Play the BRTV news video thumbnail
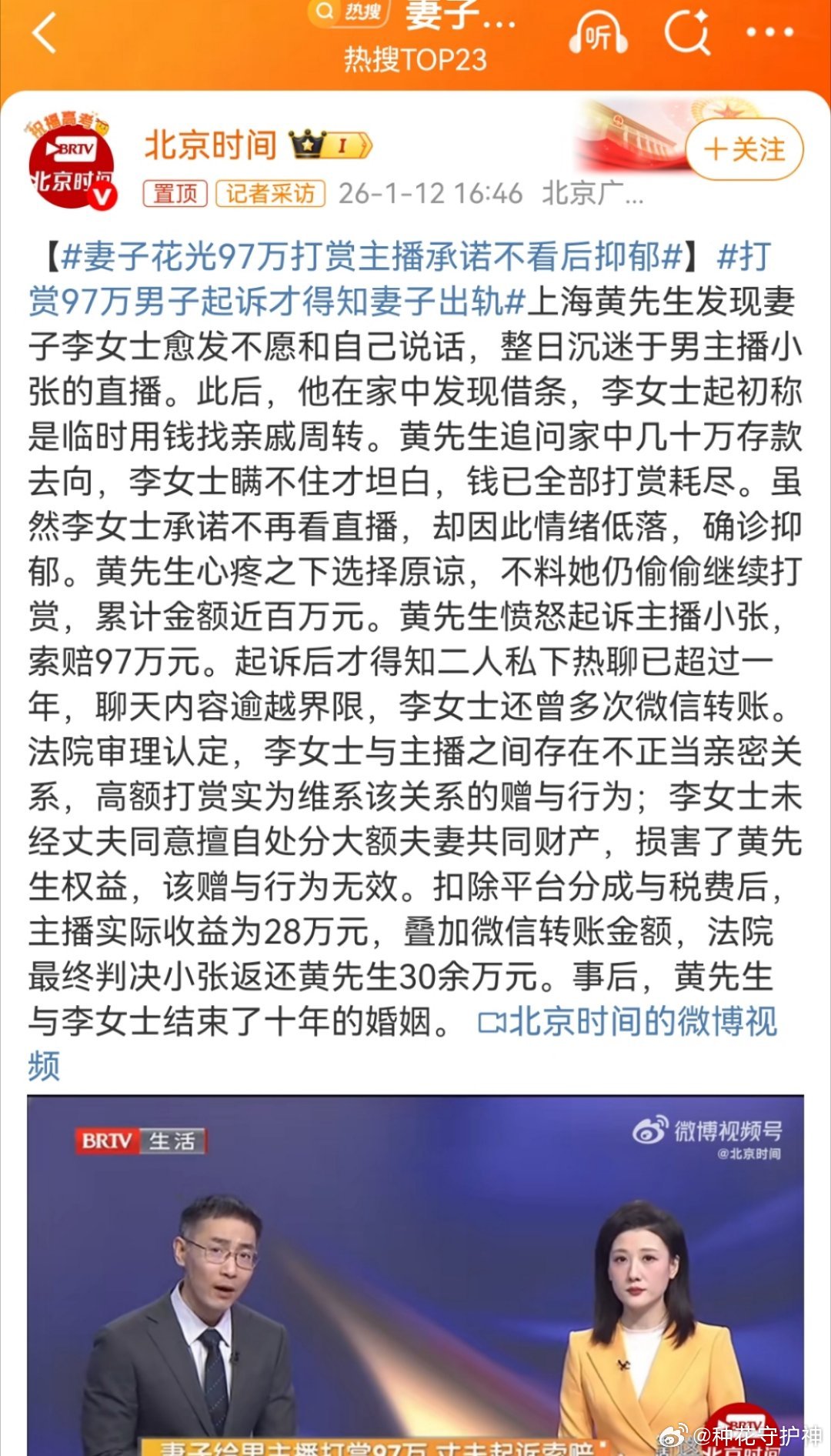This screenshot has height=1456, width=831. pos(415,1277)
